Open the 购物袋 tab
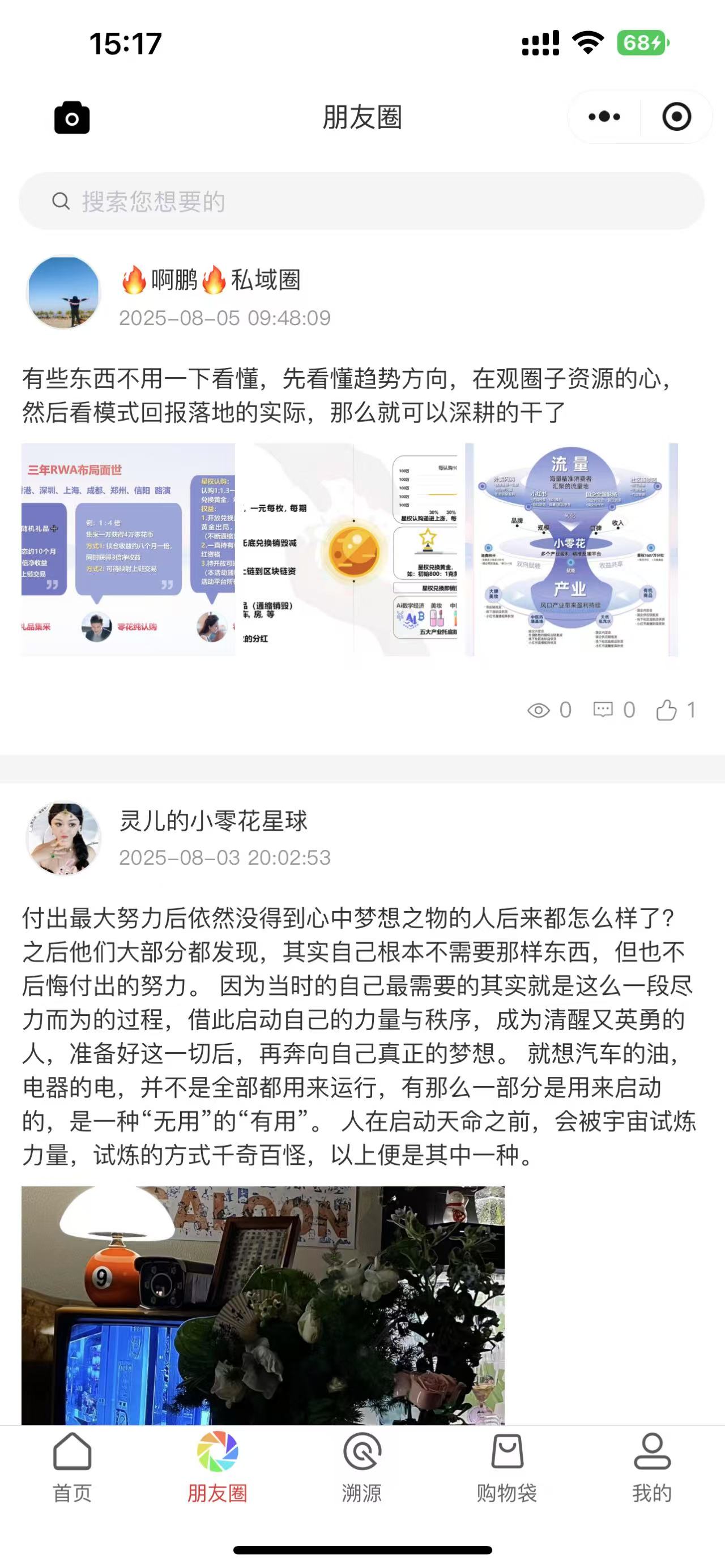This screenshot has height=1568, width=725. (506, 1468)
